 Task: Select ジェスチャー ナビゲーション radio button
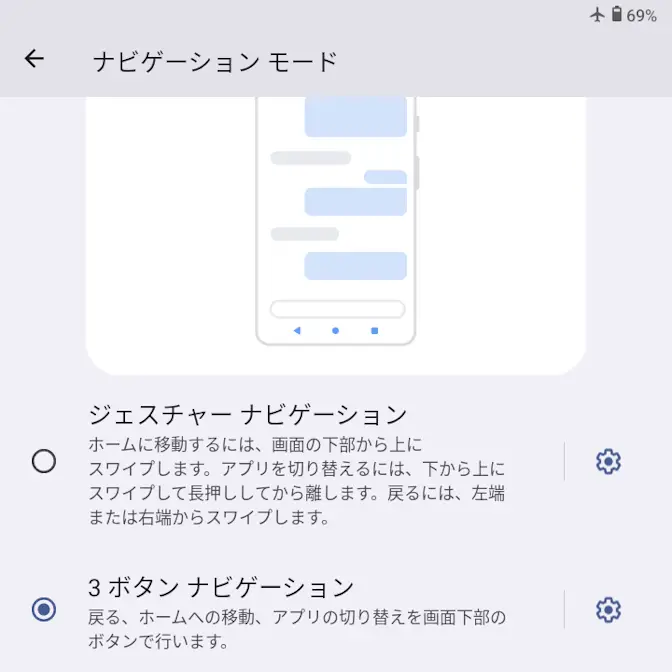tap(44, 461)
